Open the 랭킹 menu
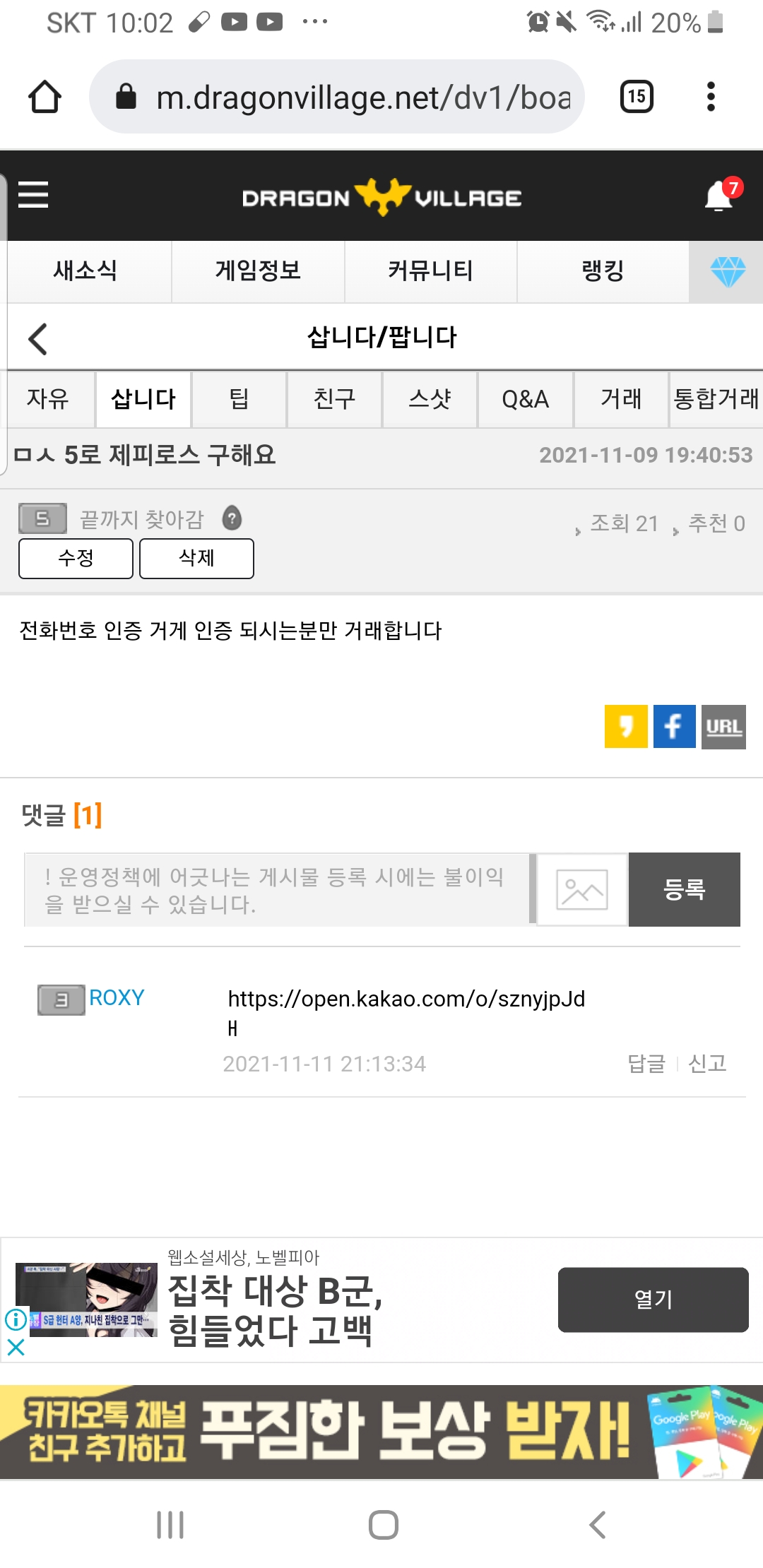This screenshot has width=763, height=1568. 603,271
